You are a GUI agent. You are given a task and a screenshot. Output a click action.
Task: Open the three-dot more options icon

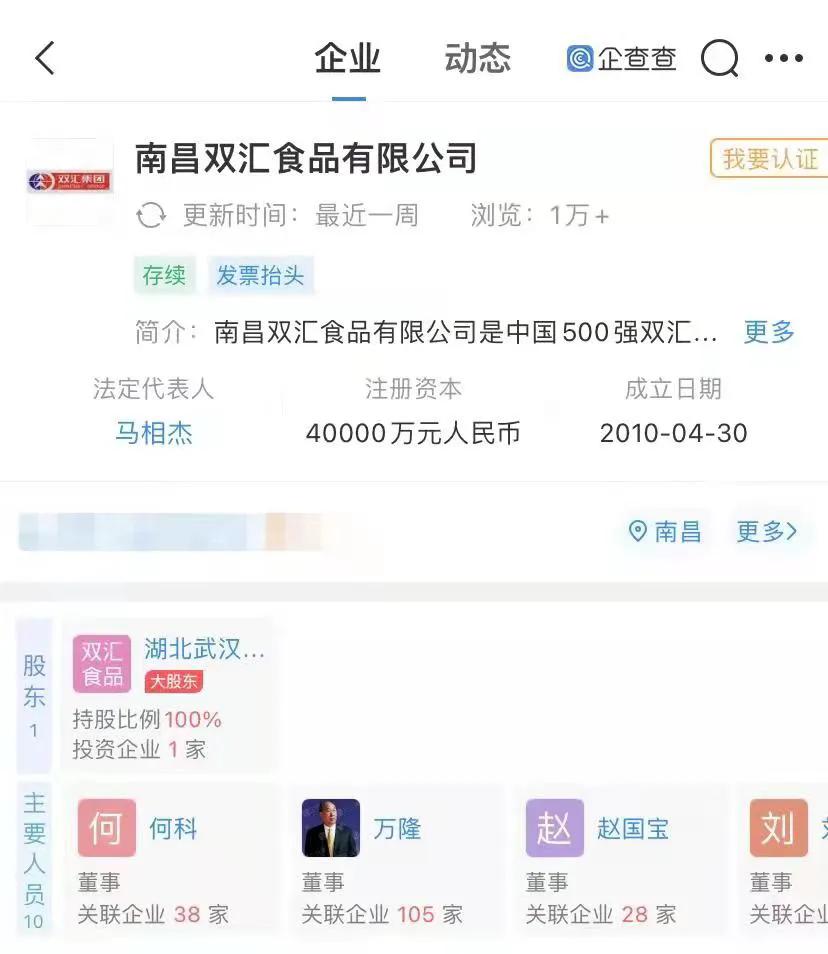pyautogui.click(x=784, y=58)
